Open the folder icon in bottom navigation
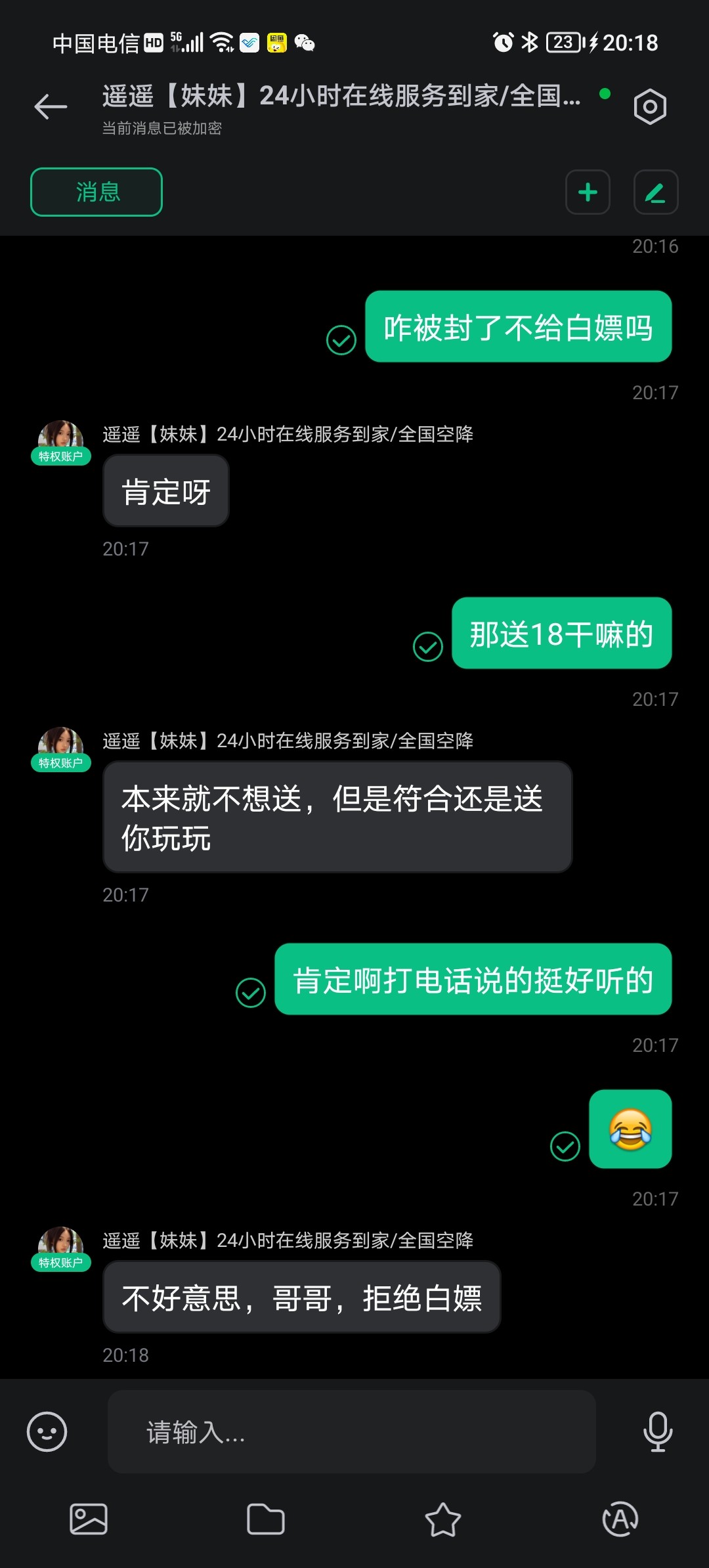This screenshot has height=1568, width=709. click(x=266, y=1518)
